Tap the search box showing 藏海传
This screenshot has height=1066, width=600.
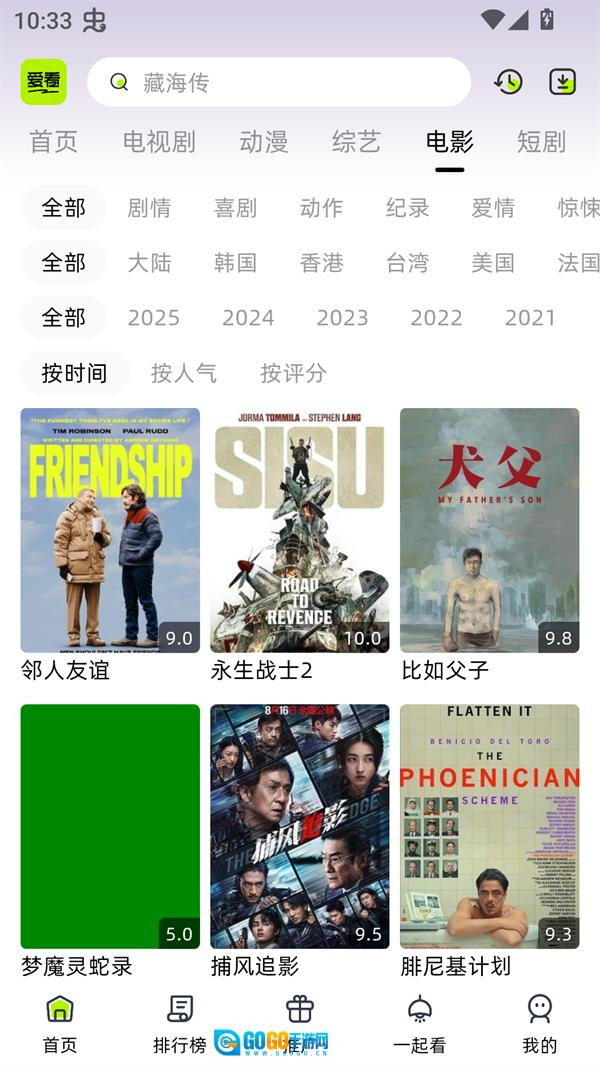[x=278, y=82]
